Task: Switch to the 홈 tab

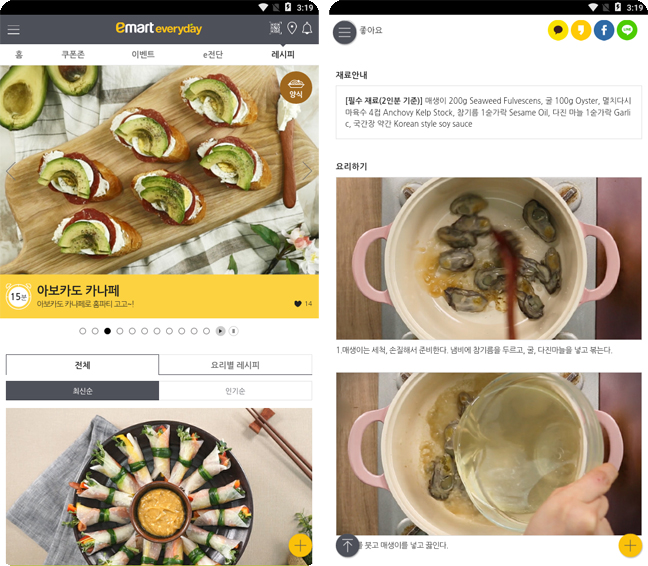Action: point(18,54)
